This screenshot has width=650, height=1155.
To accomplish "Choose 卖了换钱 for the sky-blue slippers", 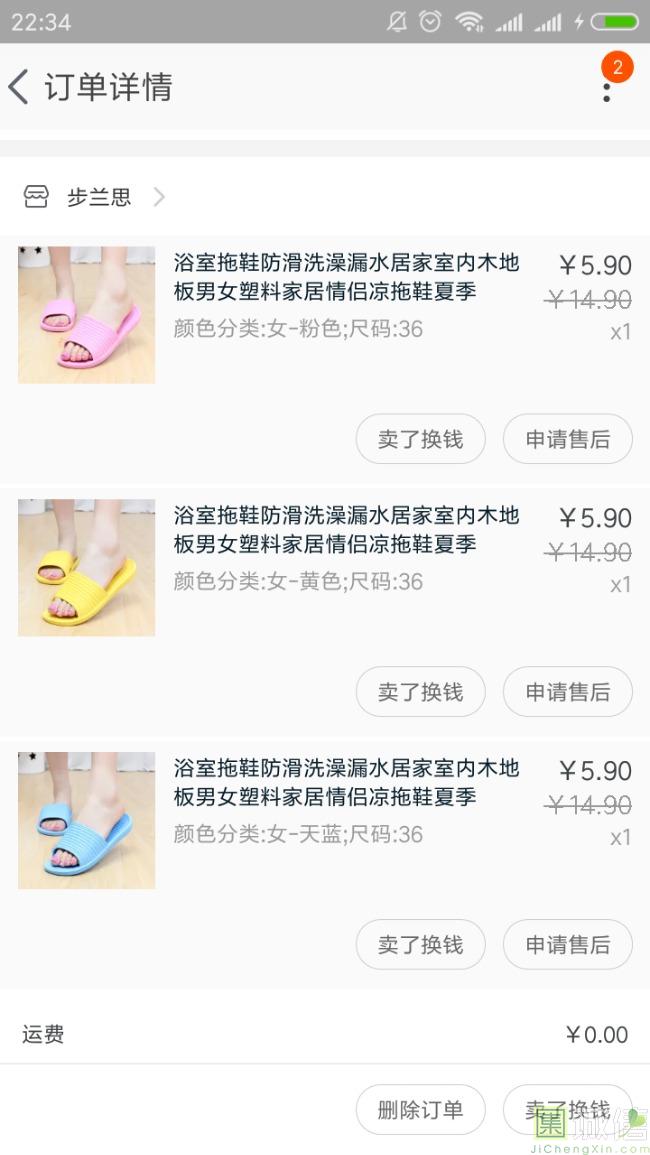I will tap(420, 944).
